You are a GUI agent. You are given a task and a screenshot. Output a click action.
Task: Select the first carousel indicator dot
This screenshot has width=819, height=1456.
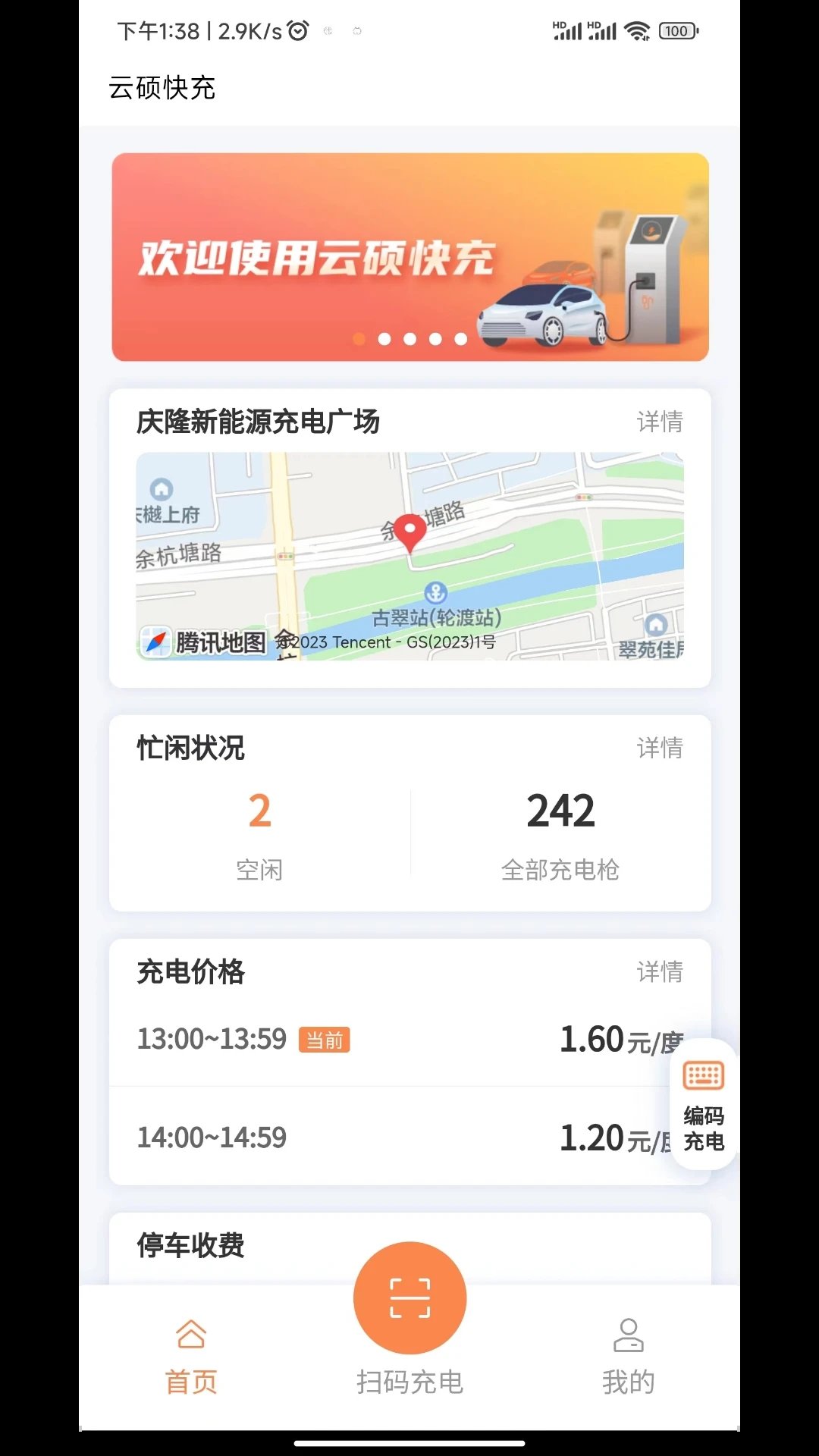pos(358,339)
